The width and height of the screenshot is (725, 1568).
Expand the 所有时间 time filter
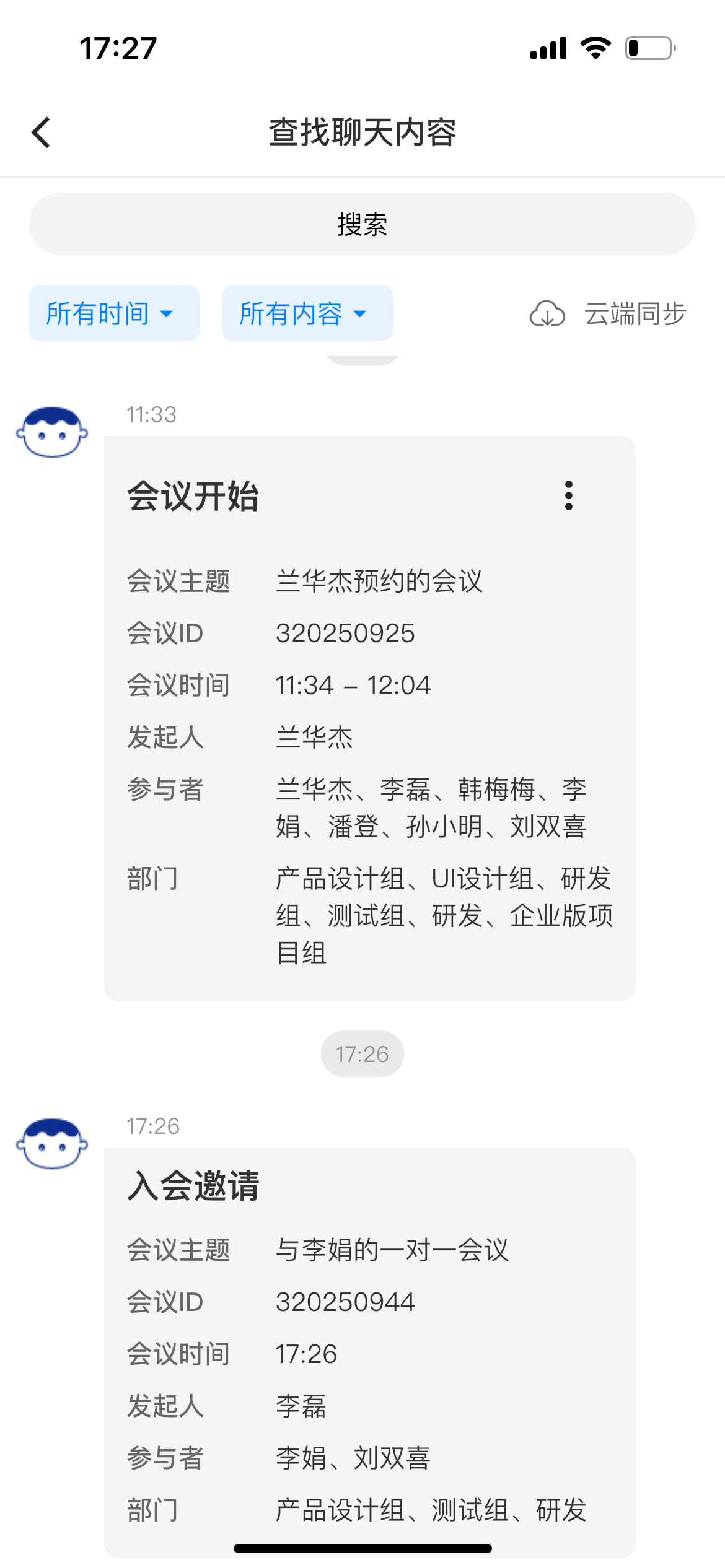coord(114,313)
